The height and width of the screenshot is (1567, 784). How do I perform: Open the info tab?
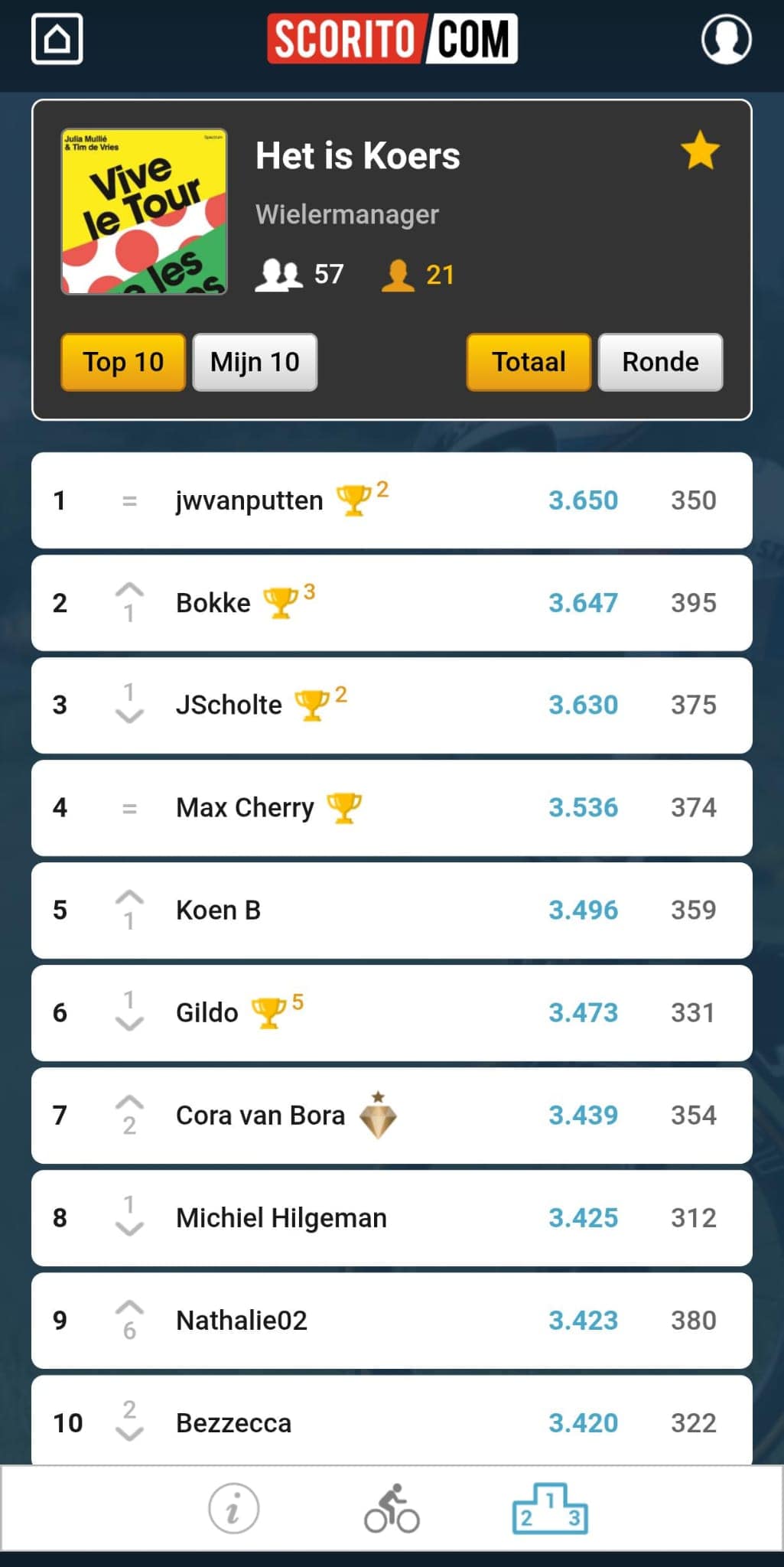(233, 1509)
